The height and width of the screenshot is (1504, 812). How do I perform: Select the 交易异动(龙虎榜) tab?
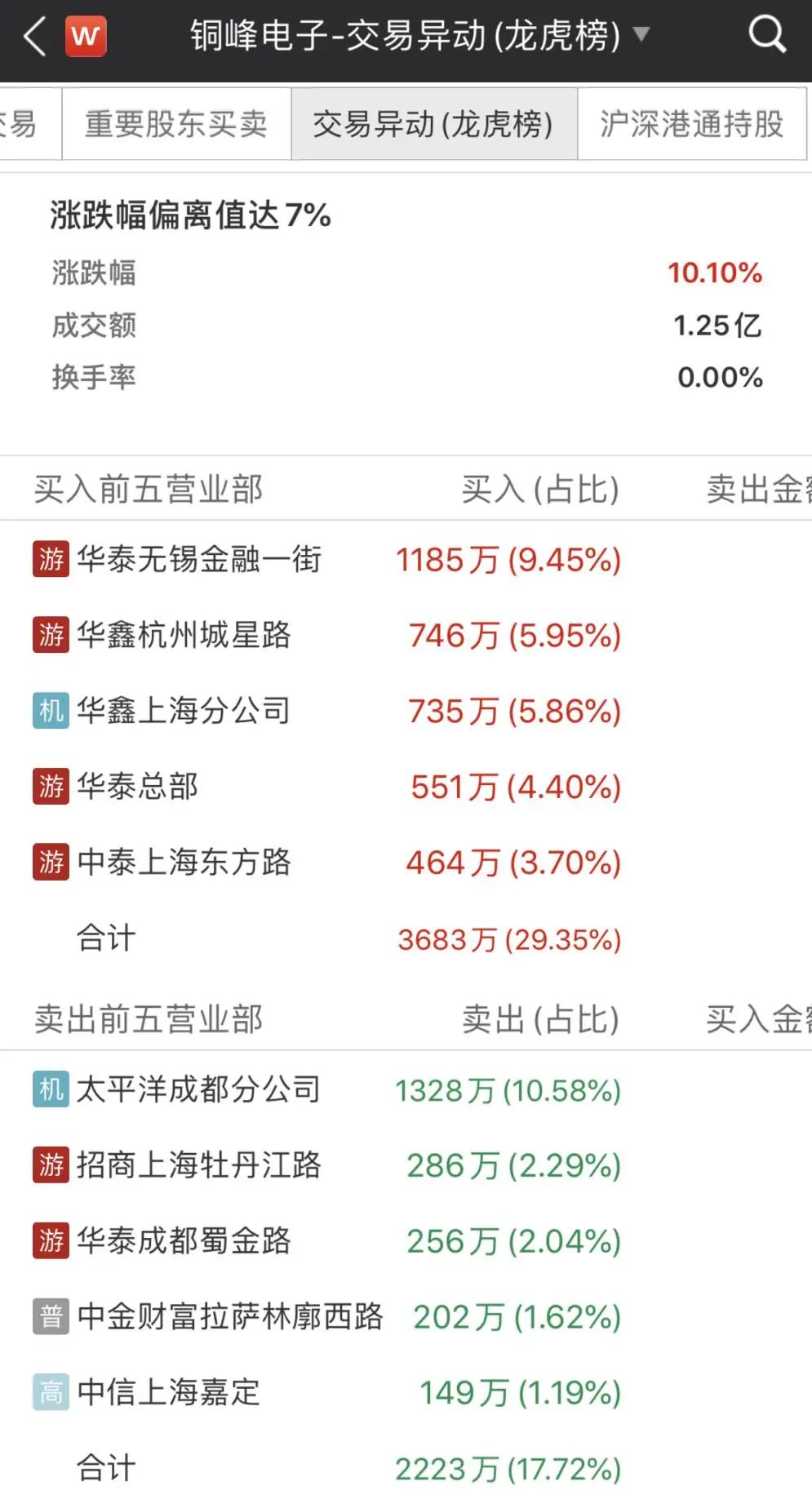tap(433, 124)
